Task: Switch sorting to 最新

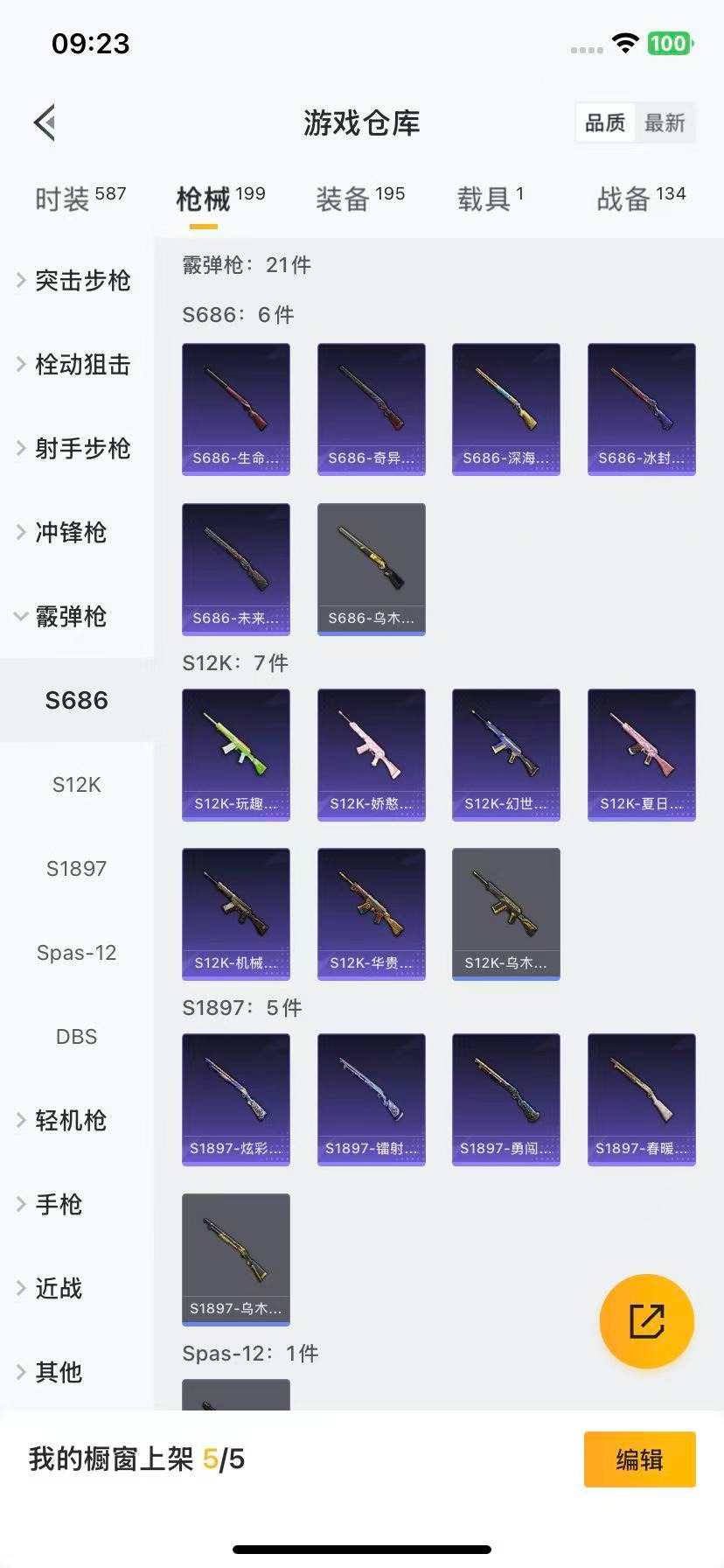Action: click(666, 122)
